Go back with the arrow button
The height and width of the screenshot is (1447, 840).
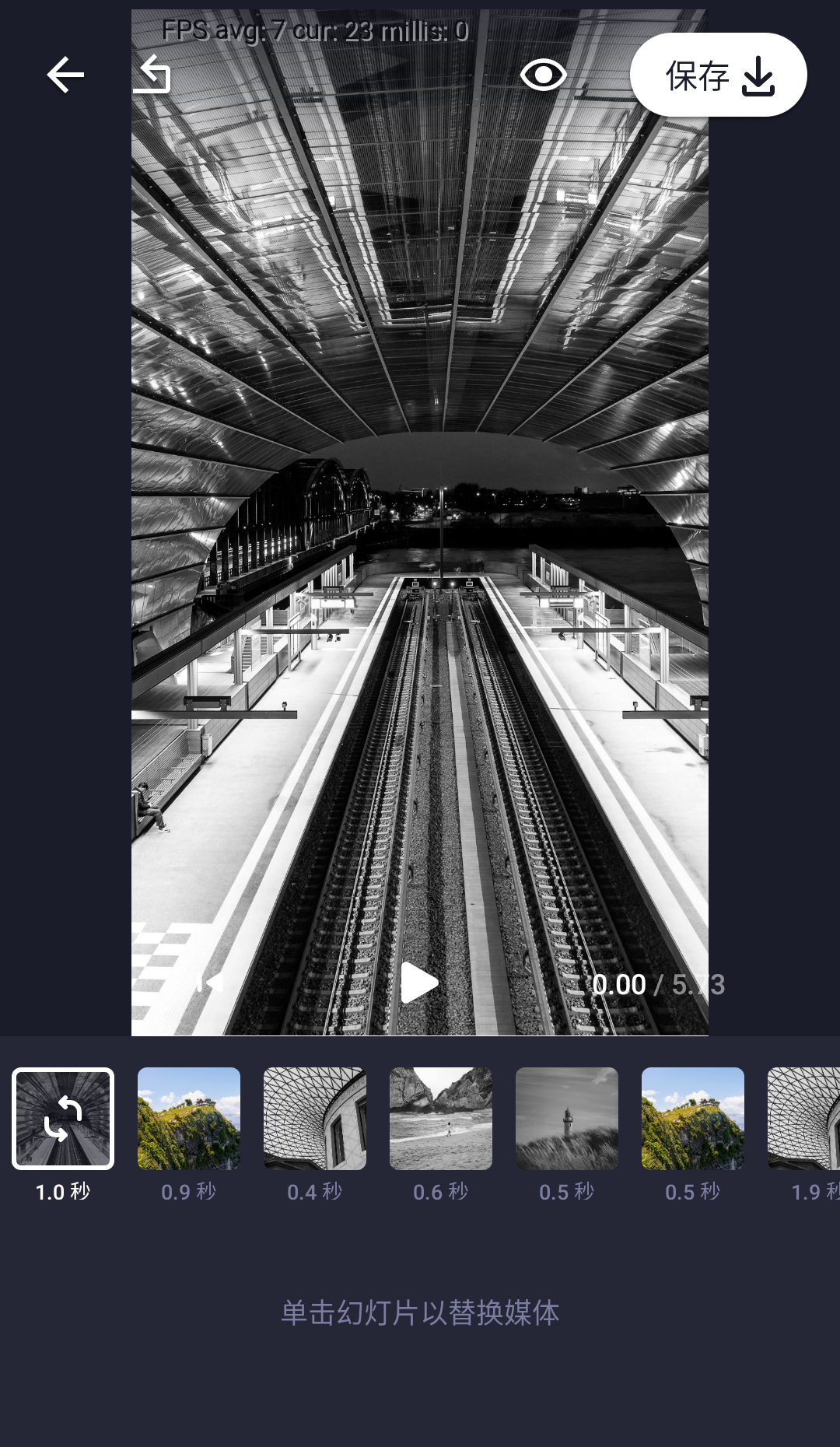click(x=65, y=75)
